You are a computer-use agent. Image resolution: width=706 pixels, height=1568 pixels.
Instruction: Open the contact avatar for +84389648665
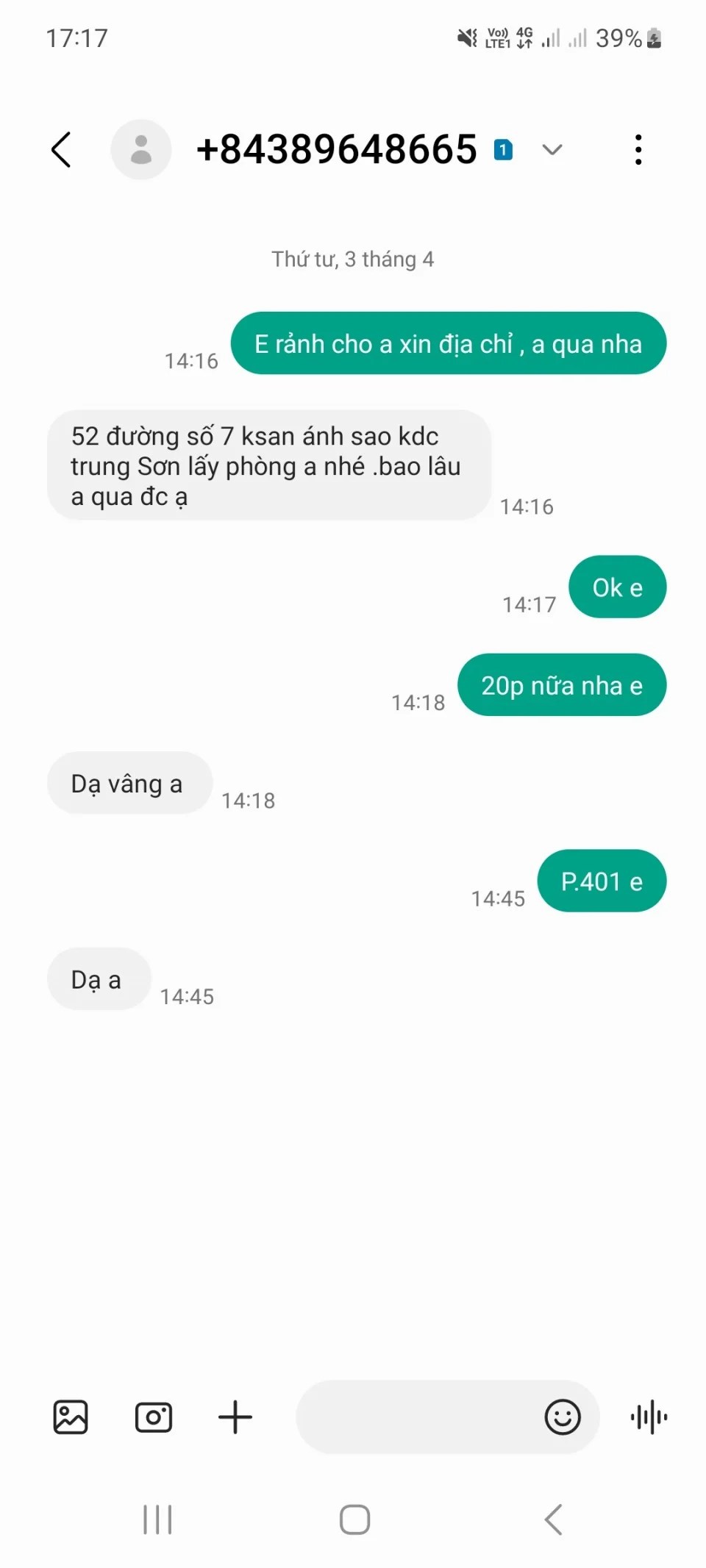tap(141, 150)
